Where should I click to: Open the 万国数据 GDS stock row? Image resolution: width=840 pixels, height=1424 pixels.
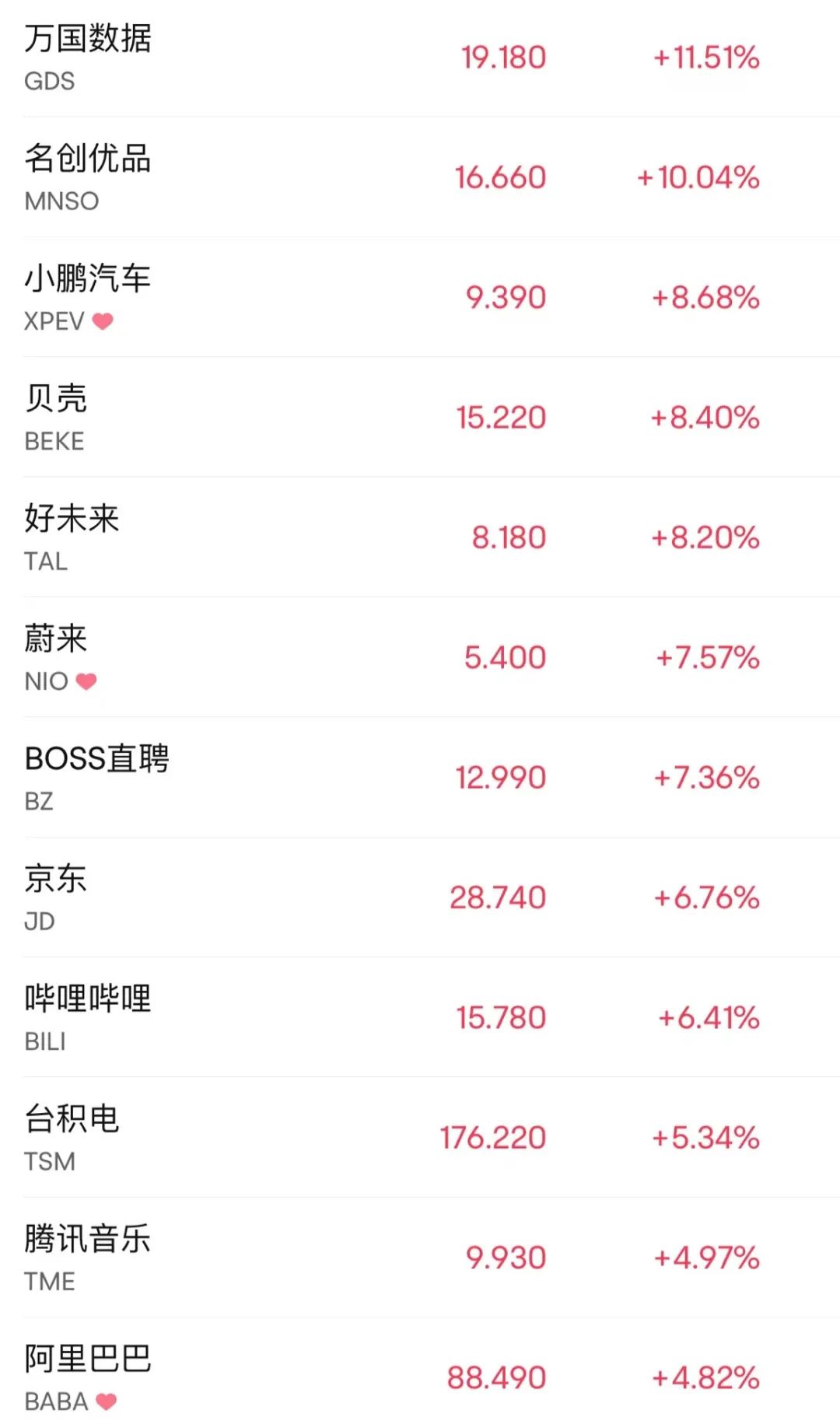coord(420,58)
